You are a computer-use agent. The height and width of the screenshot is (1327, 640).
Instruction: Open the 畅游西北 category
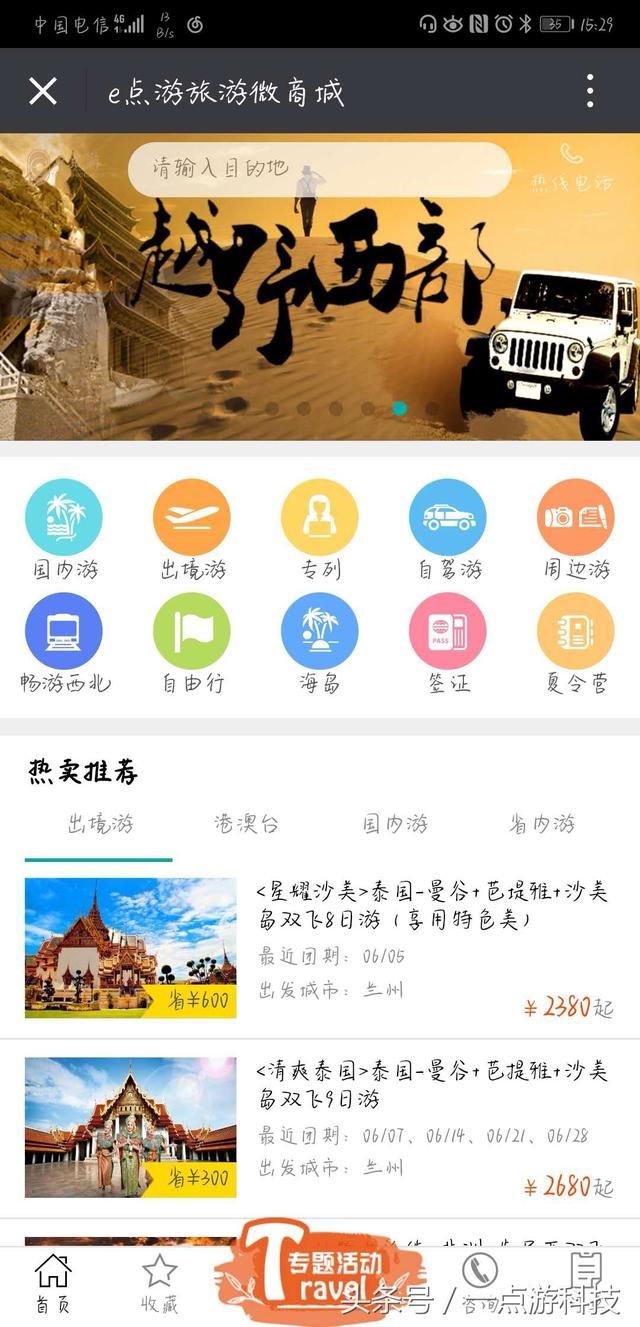64,632
